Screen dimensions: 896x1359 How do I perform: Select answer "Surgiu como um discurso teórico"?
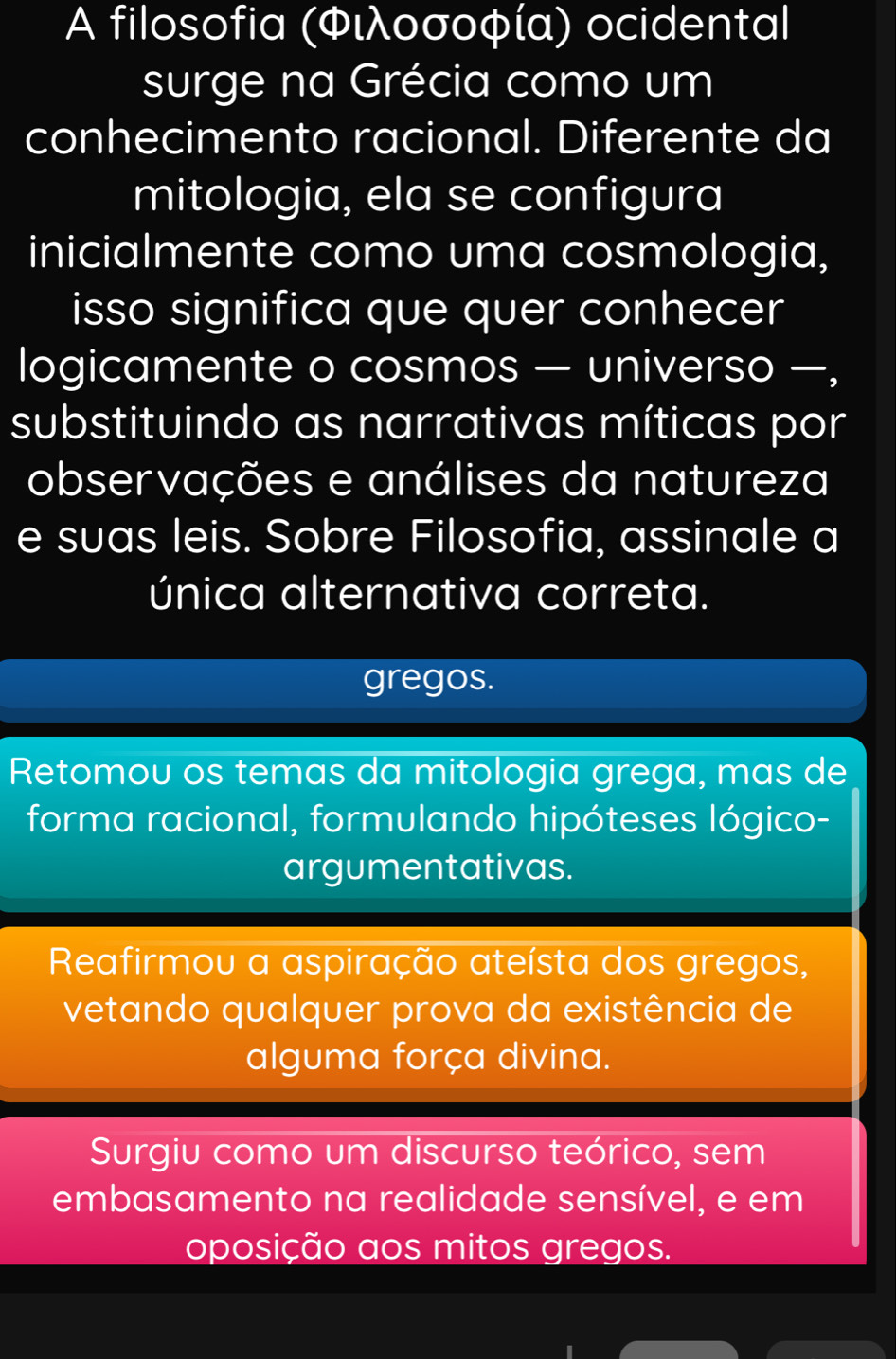428,1195
